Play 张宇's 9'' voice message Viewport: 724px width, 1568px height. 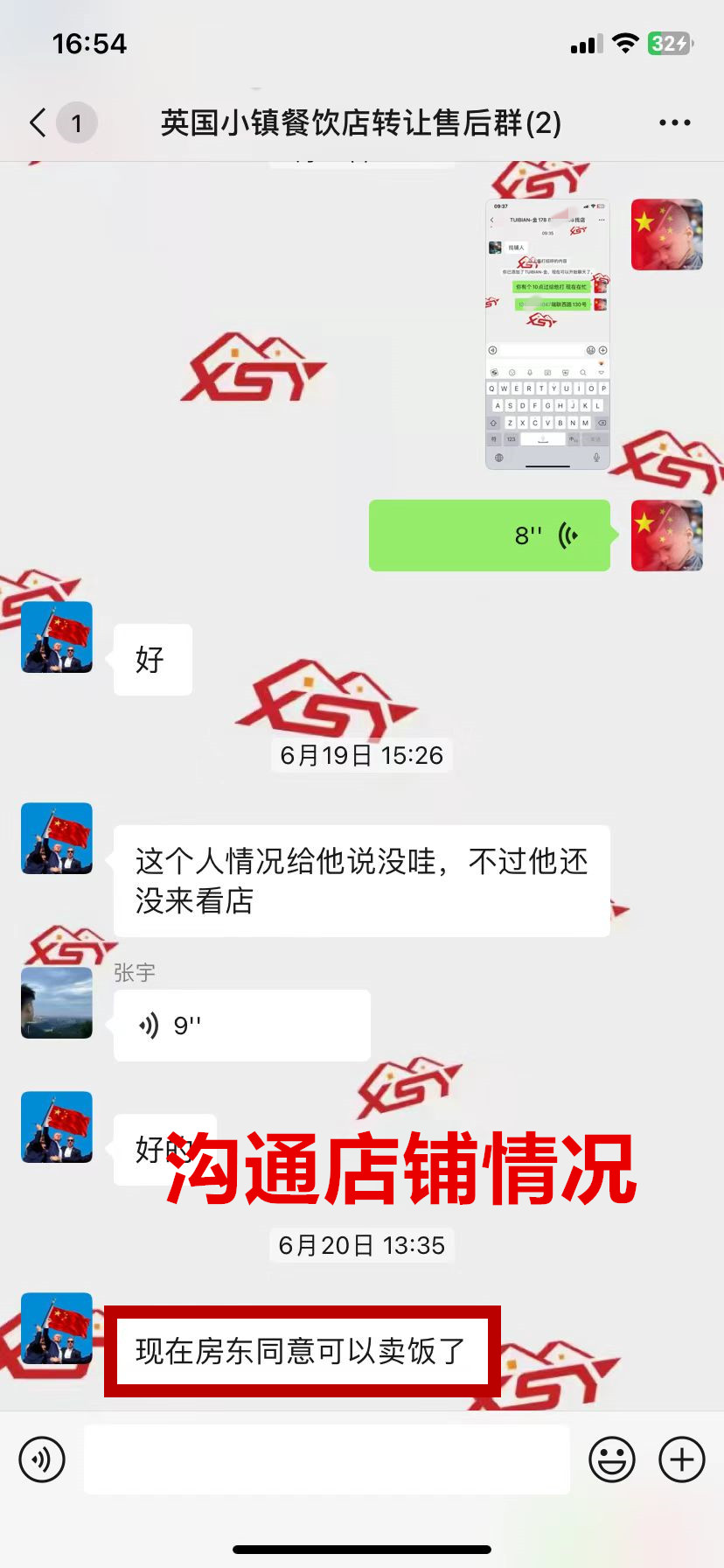click(241, 1025)
